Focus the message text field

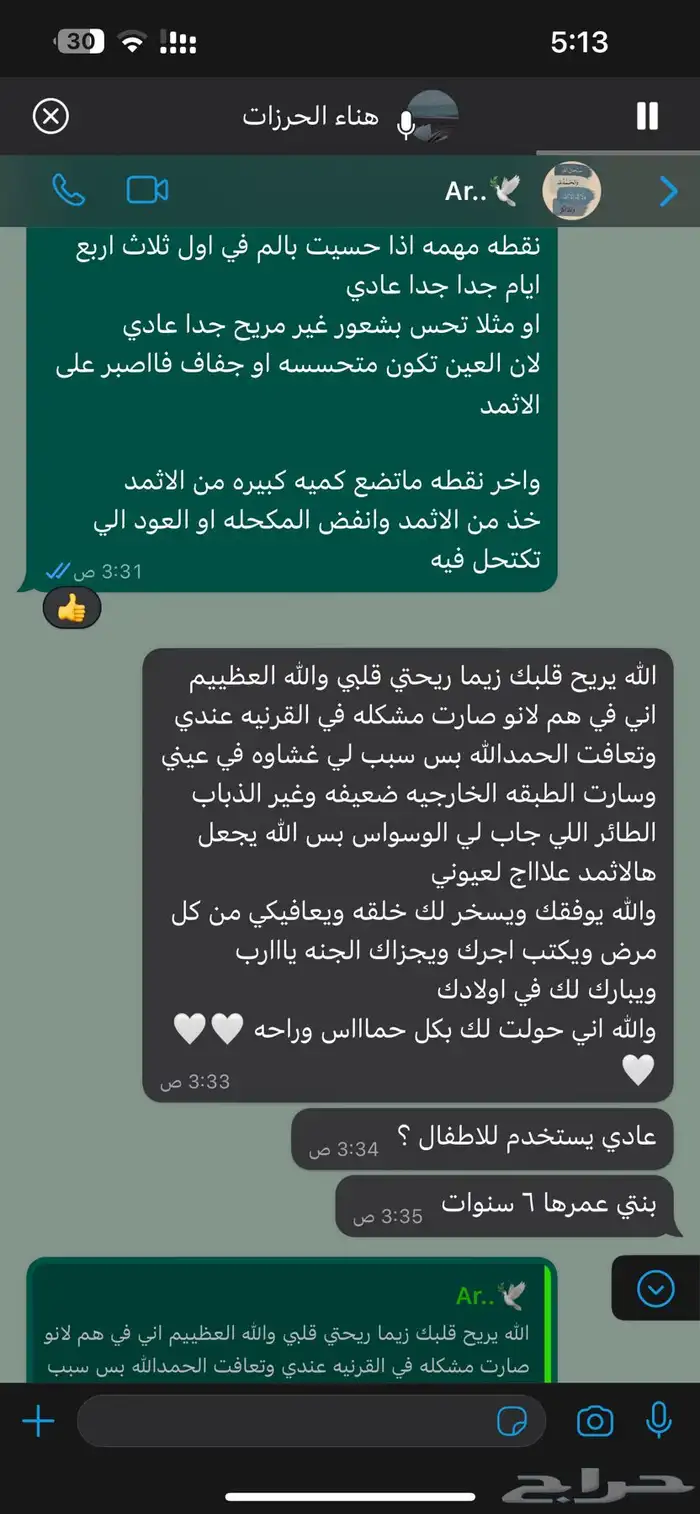[x=280, y=1421]
